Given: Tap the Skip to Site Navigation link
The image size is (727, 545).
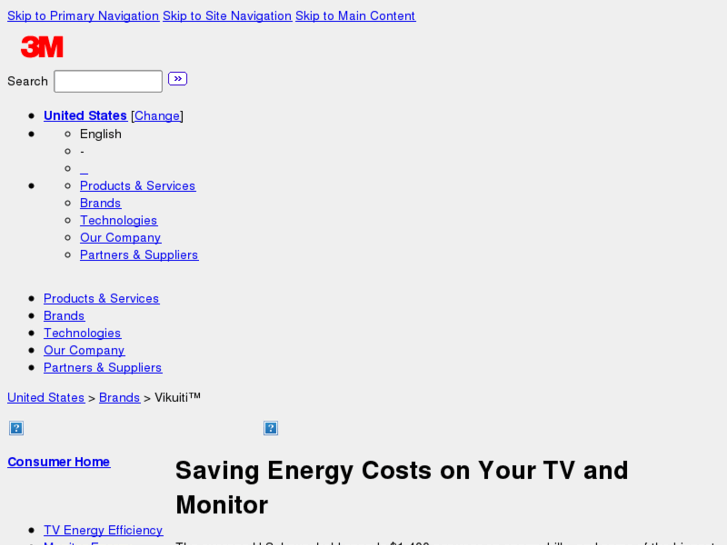Looking at the screenshot, I should (227, 16).
